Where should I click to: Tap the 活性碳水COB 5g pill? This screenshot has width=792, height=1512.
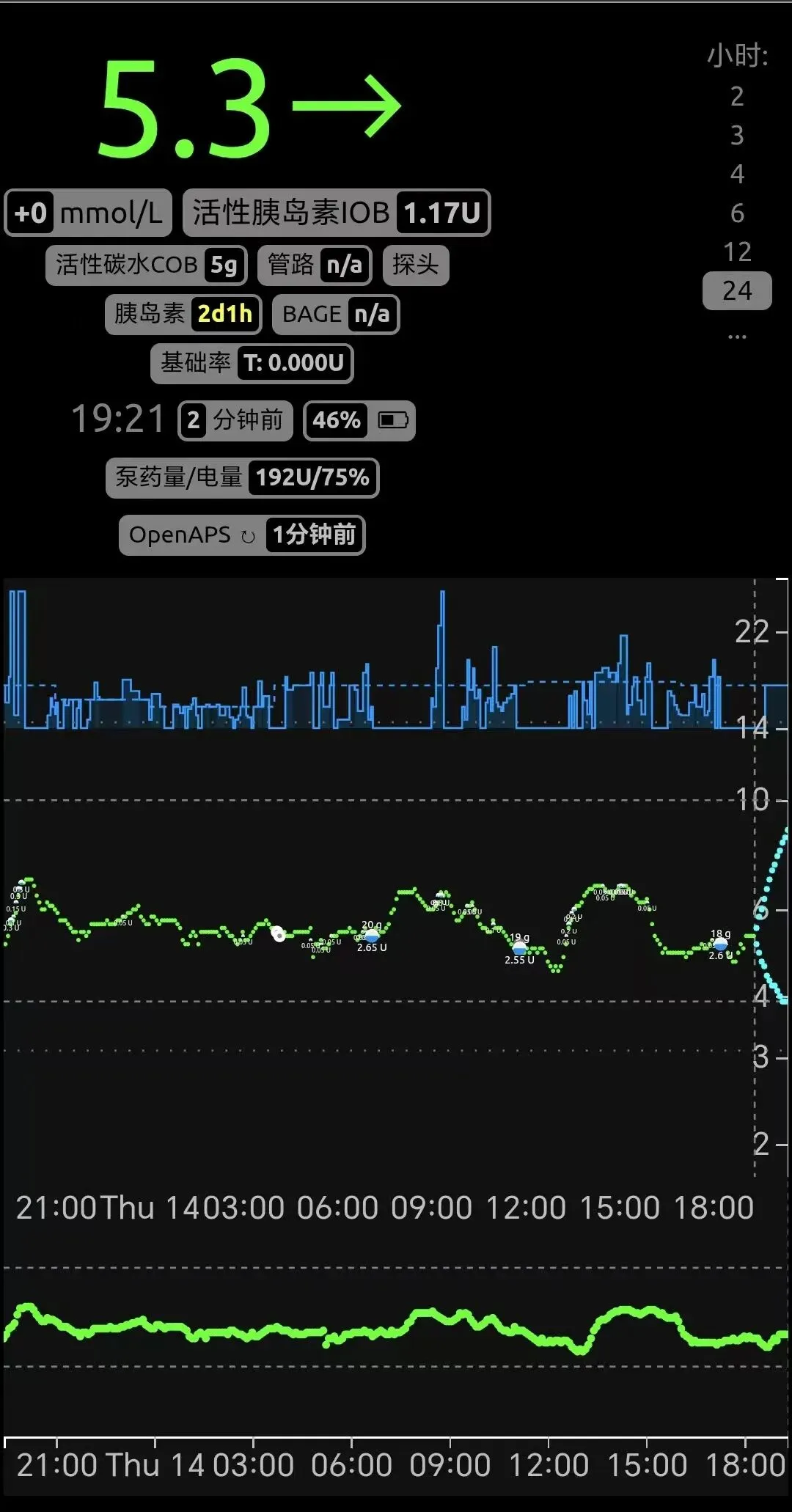point(147,265)
